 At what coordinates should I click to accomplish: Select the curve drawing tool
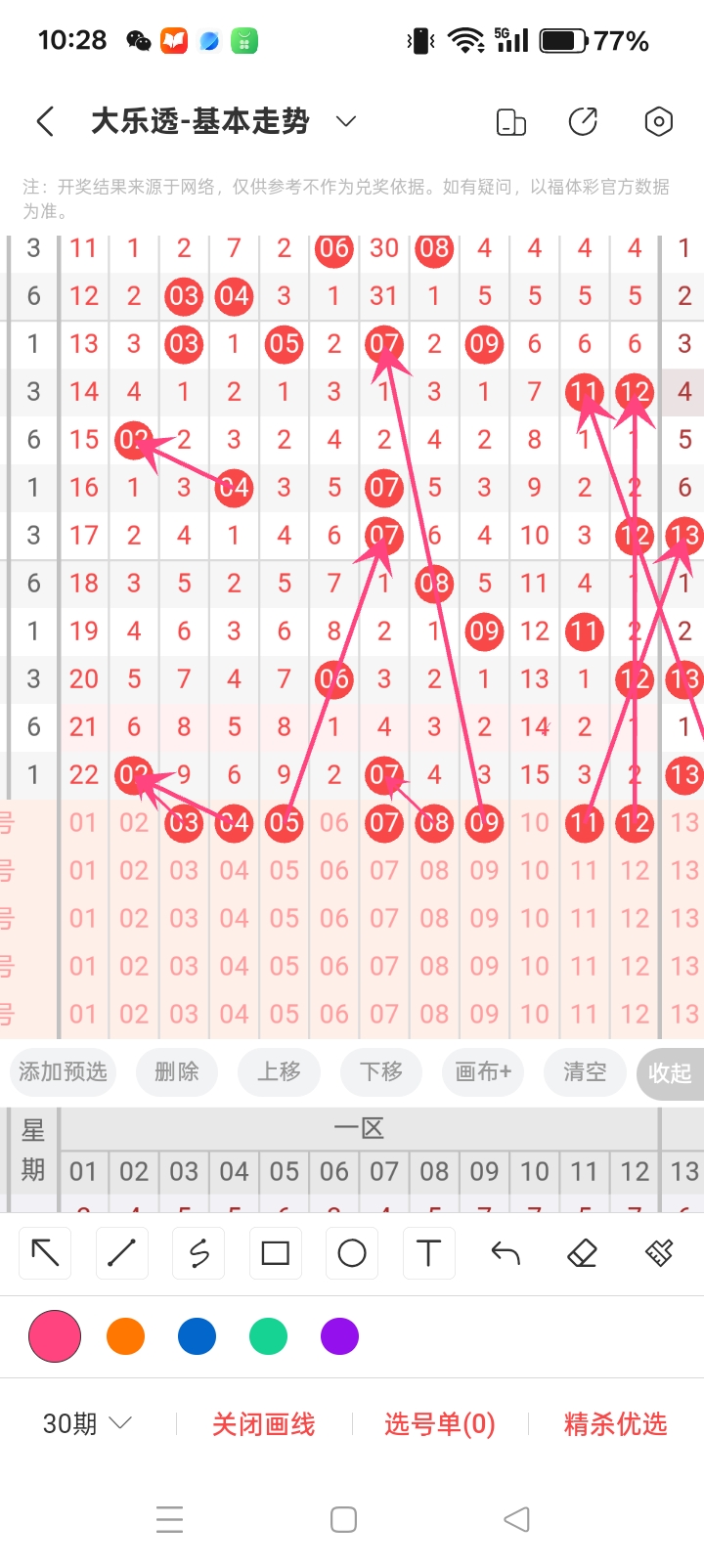(x=198, y=1252)
